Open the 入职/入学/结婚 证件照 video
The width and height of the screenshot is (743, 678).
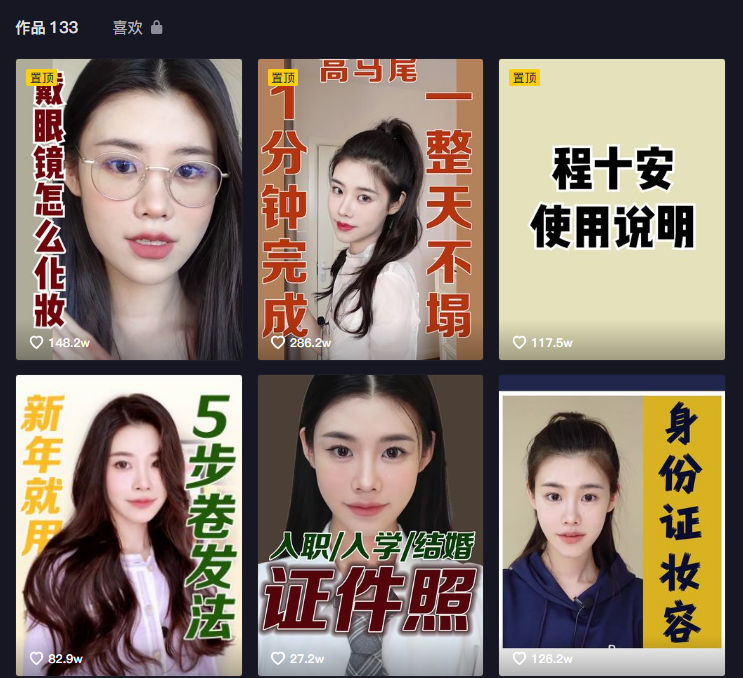tap(370, 525)
